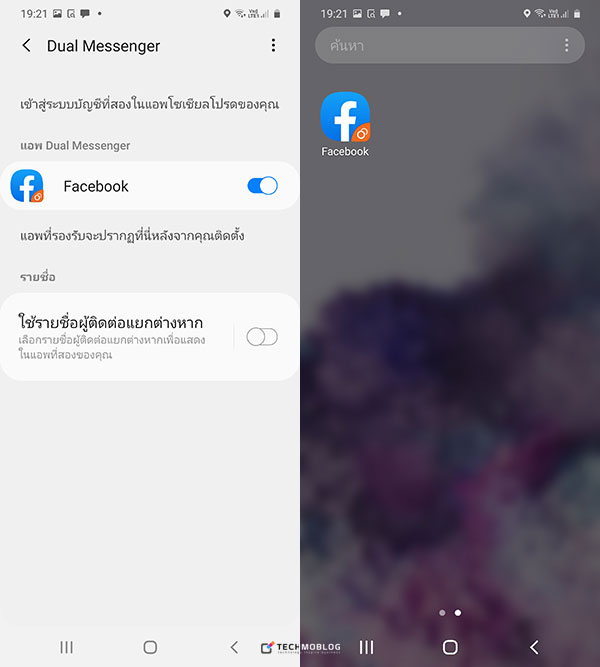
Task: Go back from the Dual Messenger settings
Action: click(x=27, y=46)
